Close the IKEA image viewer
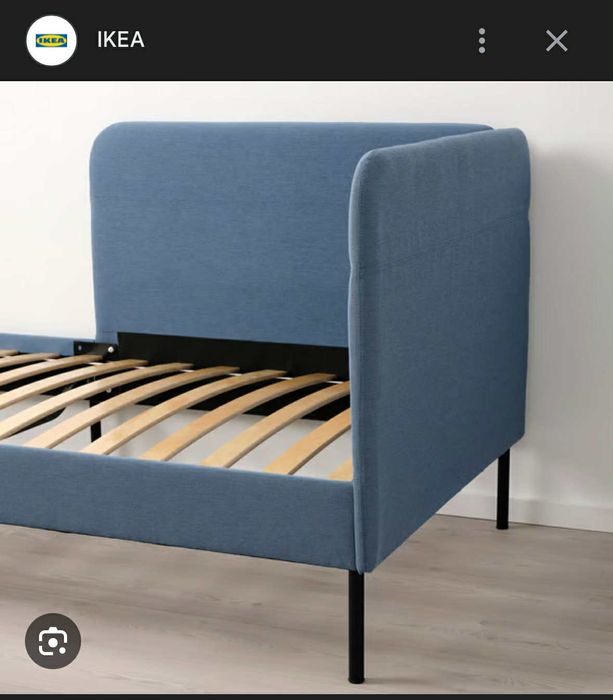The width and height of the screenshot is (613, 700). click(557, 41)
